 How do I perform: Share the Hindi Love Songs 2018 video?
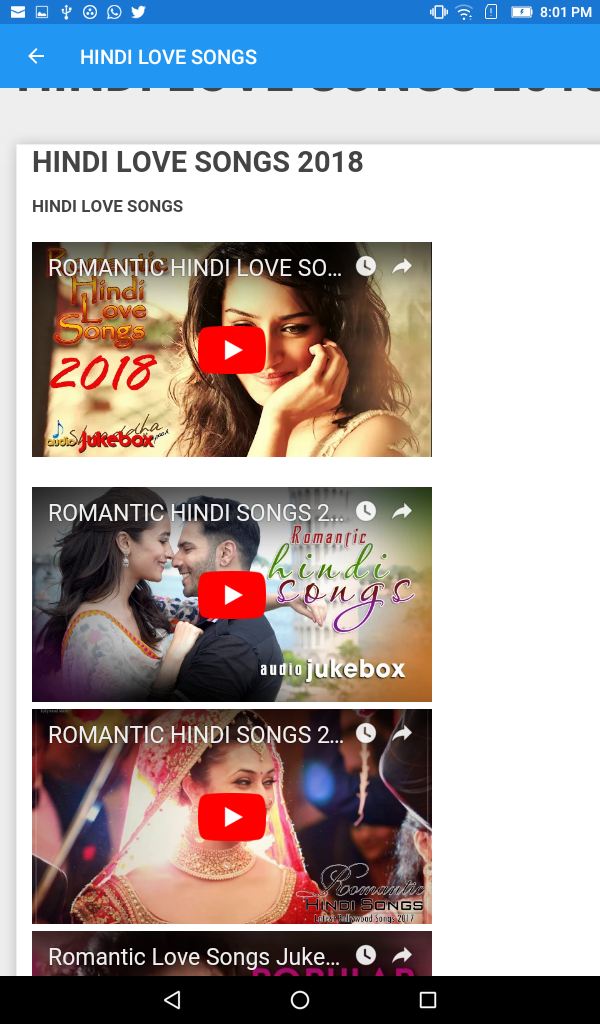(x=402, y=267)
